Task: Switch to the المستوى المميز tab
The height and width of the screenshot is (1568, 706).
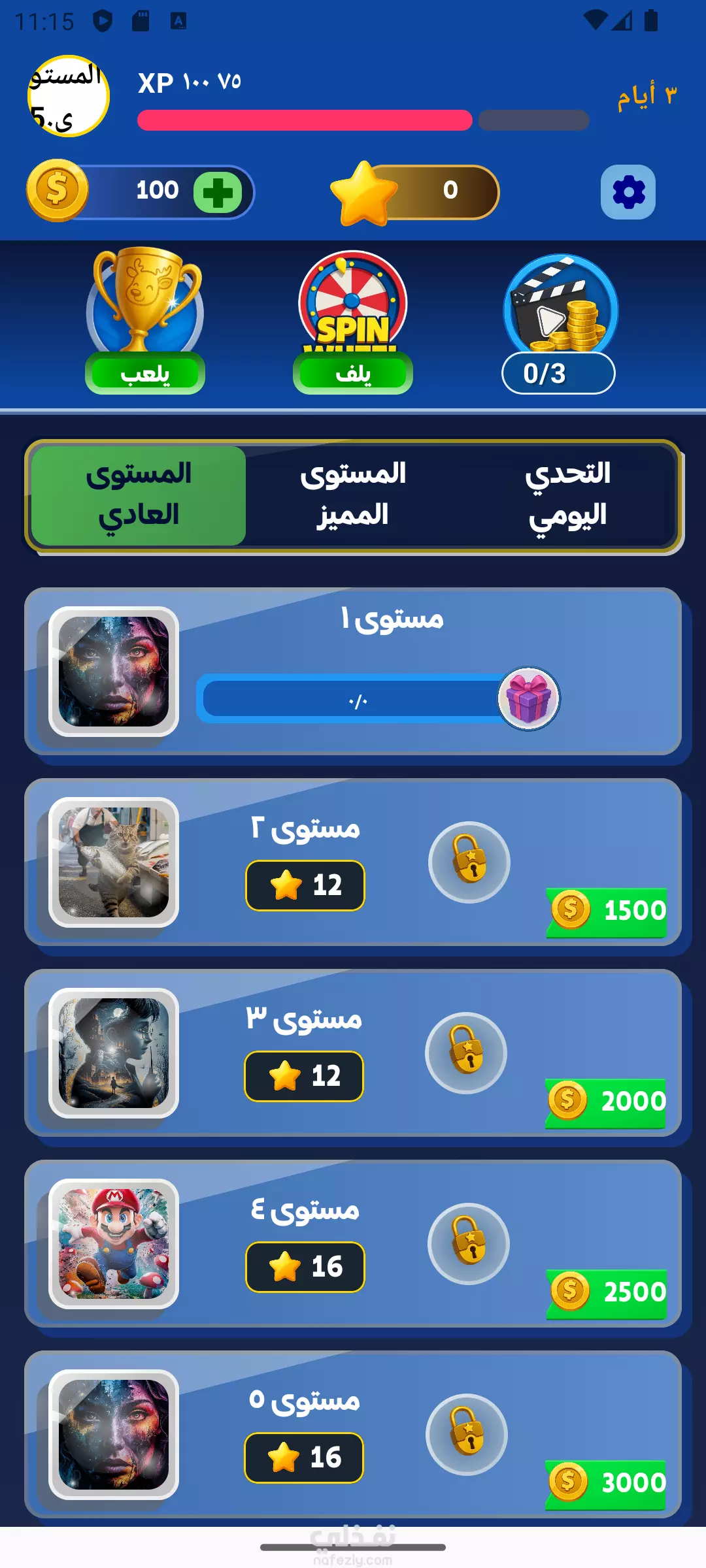Action: pos(353,495)
